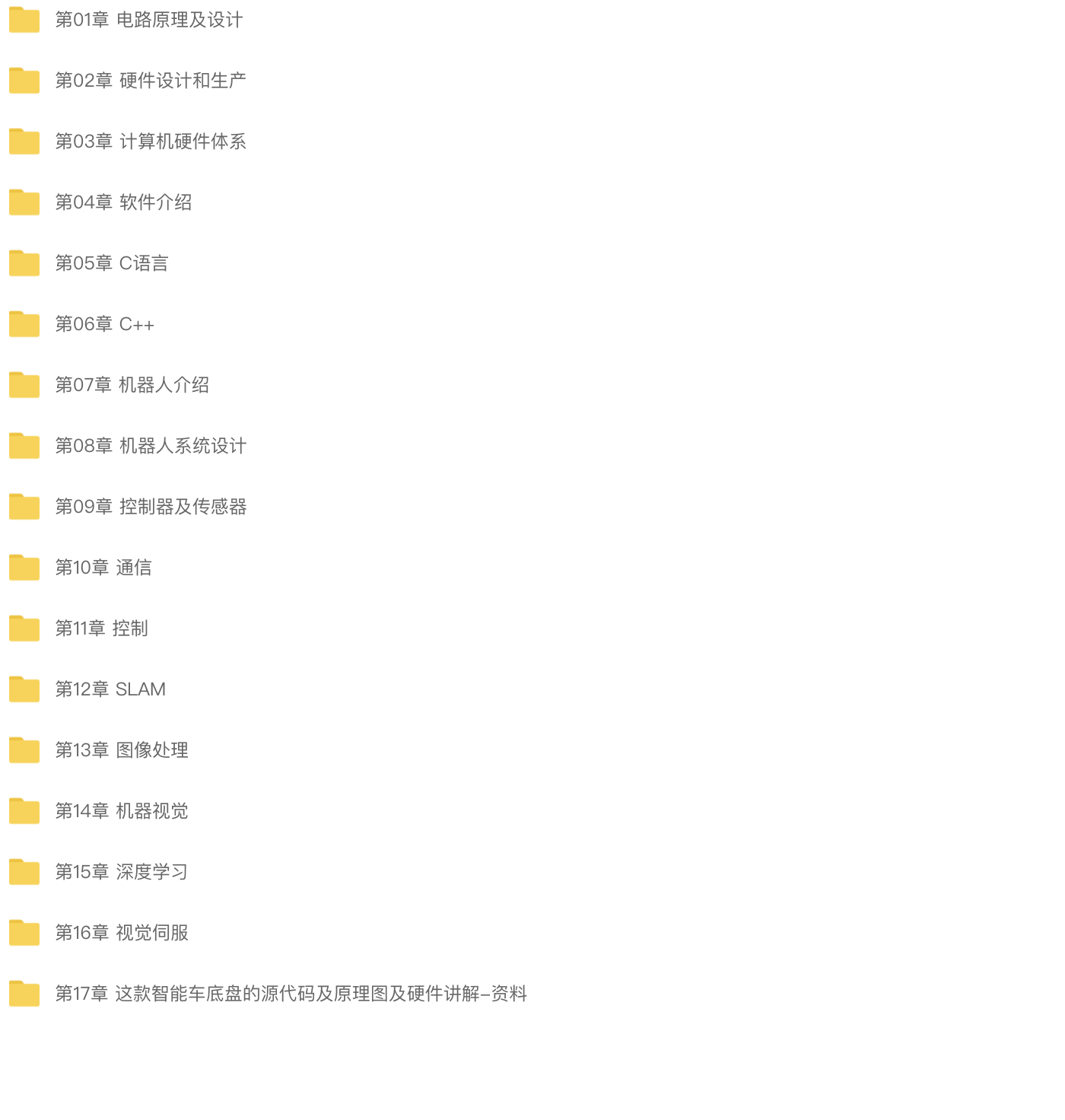
Task: Open the 第03章 计算机硬件体系 folder
Action: point(150,142)
